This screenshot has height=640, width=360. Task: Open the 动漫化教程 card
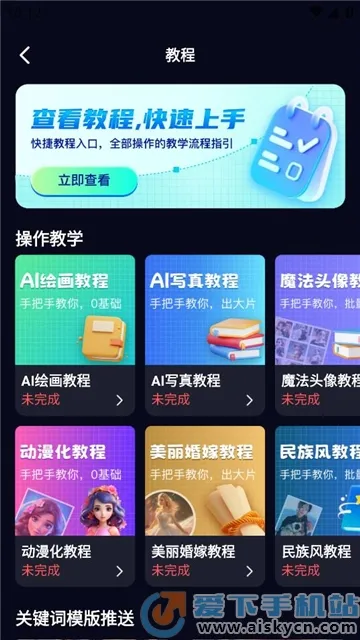[75, 506]
